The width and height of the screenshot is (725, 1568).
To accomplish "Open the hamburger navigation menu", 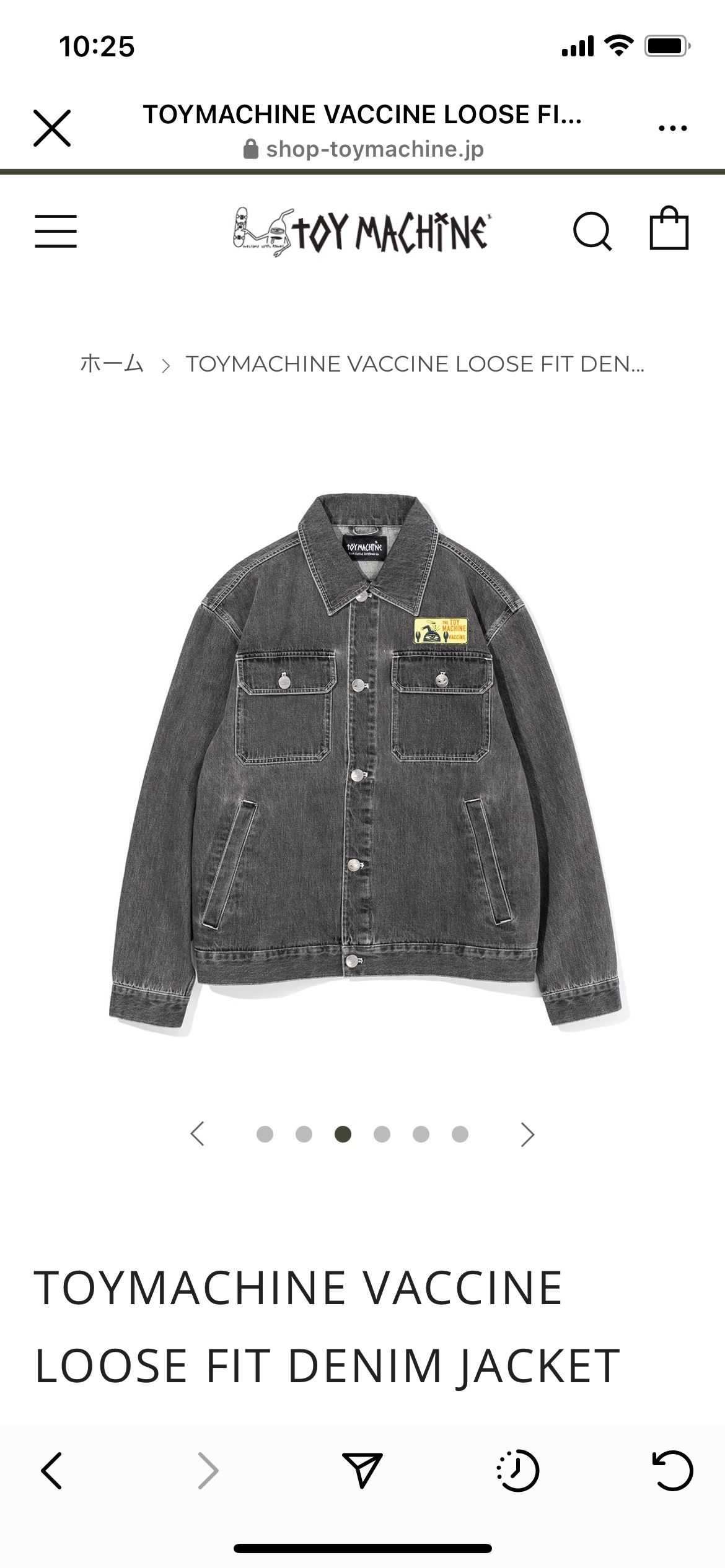I will [x=56, y=232].
